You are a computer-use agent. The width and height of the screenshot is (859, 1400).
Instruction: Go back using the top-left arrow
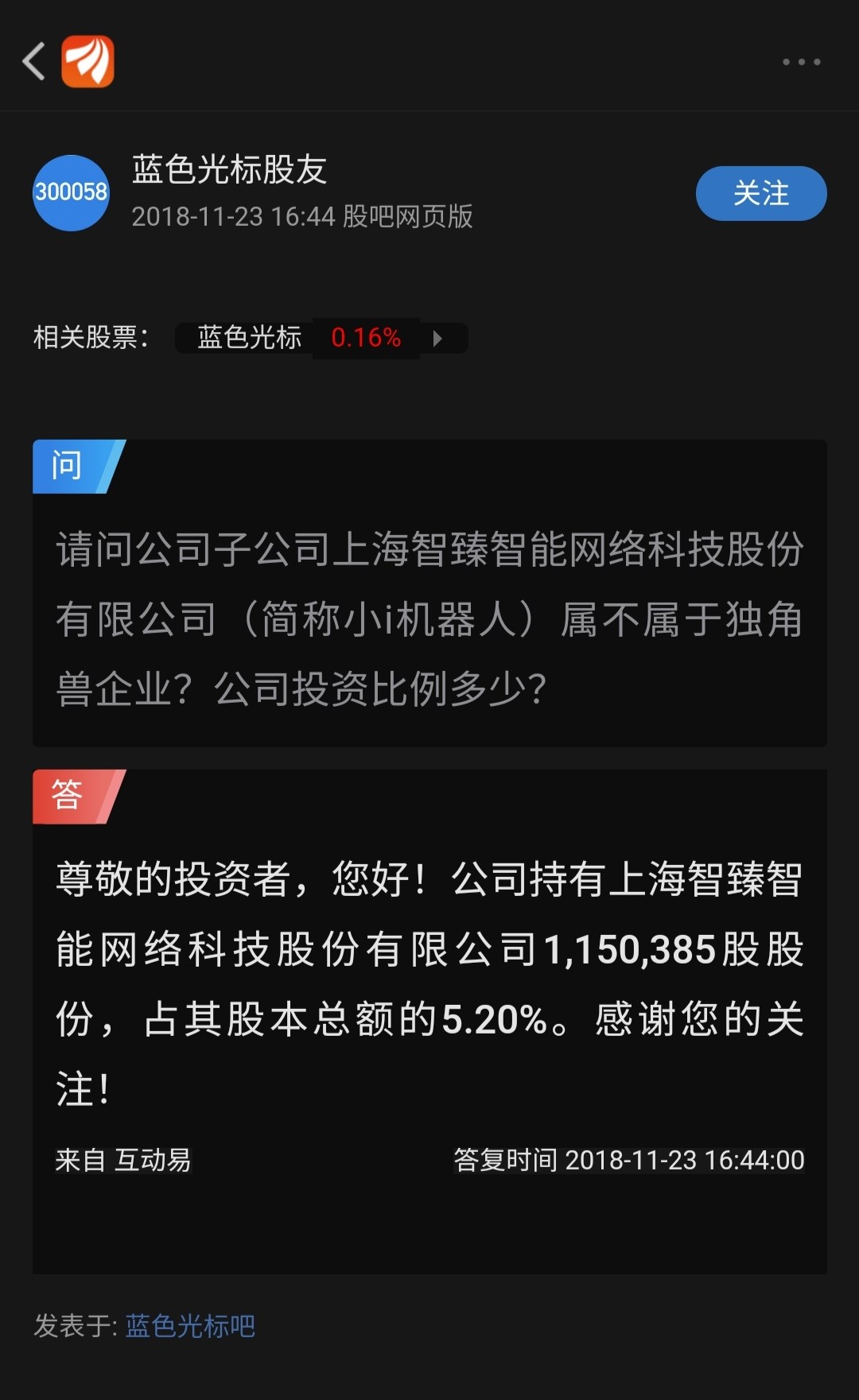pyautogui.click(x=33, y=61)
